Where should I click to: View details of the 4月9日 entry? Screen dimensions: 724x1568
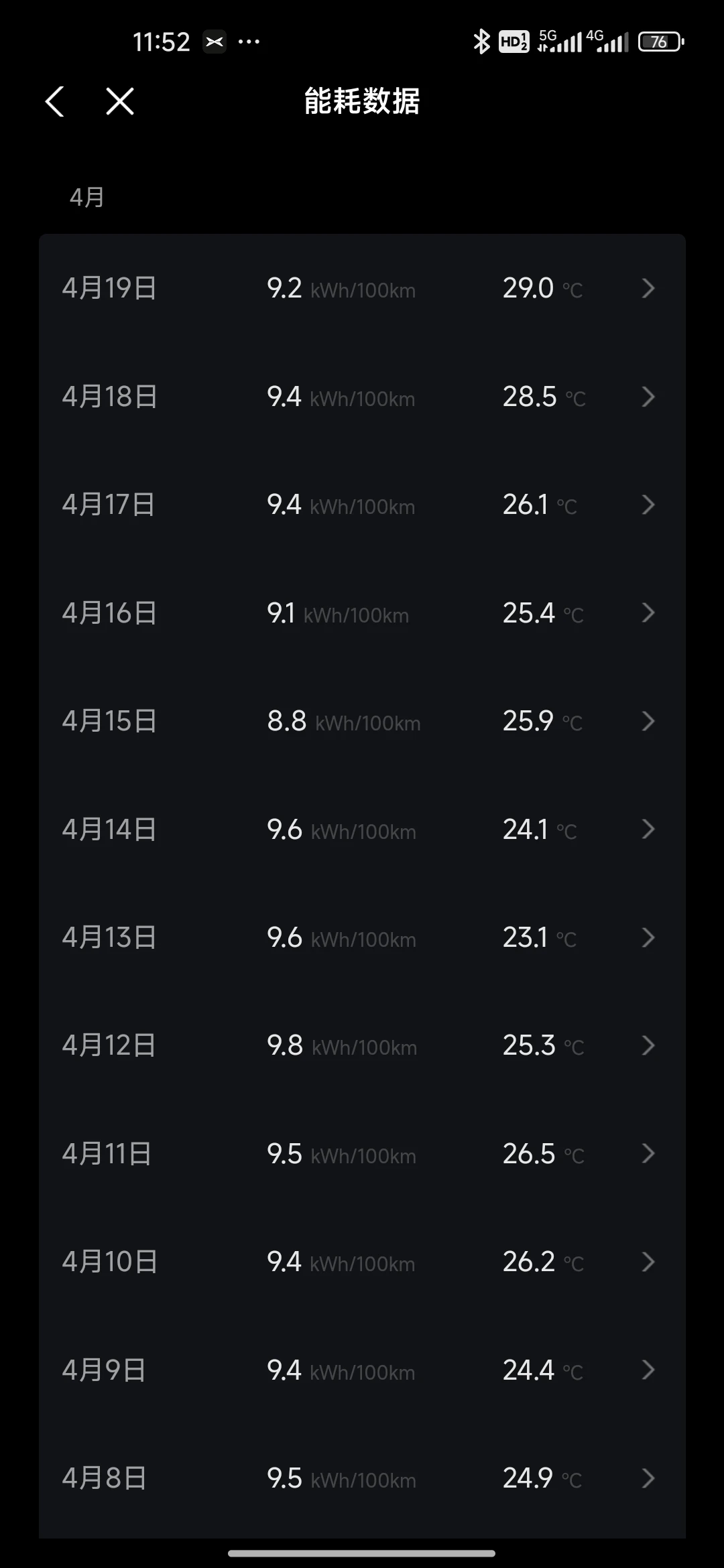pos(362,1370)
